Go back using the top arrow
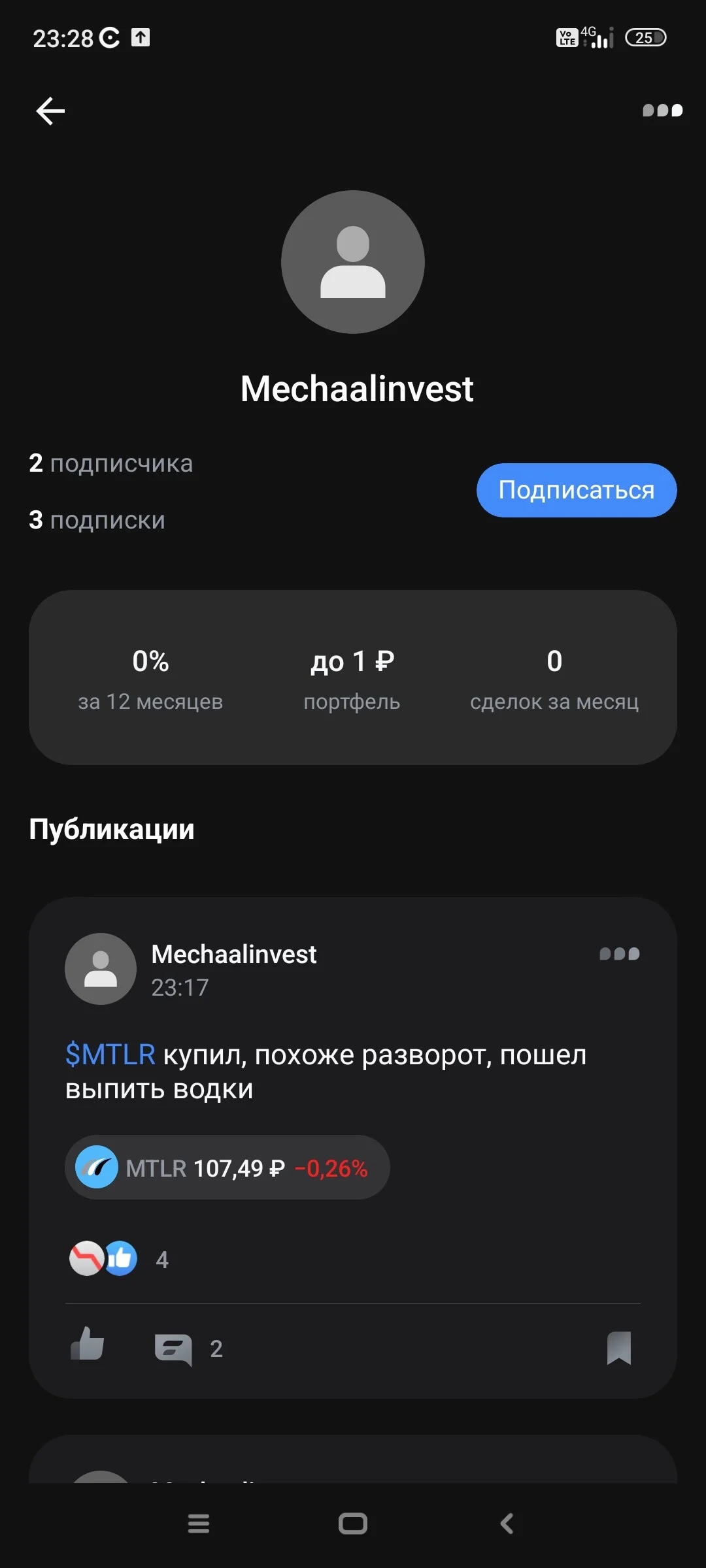 pos(50,110)
